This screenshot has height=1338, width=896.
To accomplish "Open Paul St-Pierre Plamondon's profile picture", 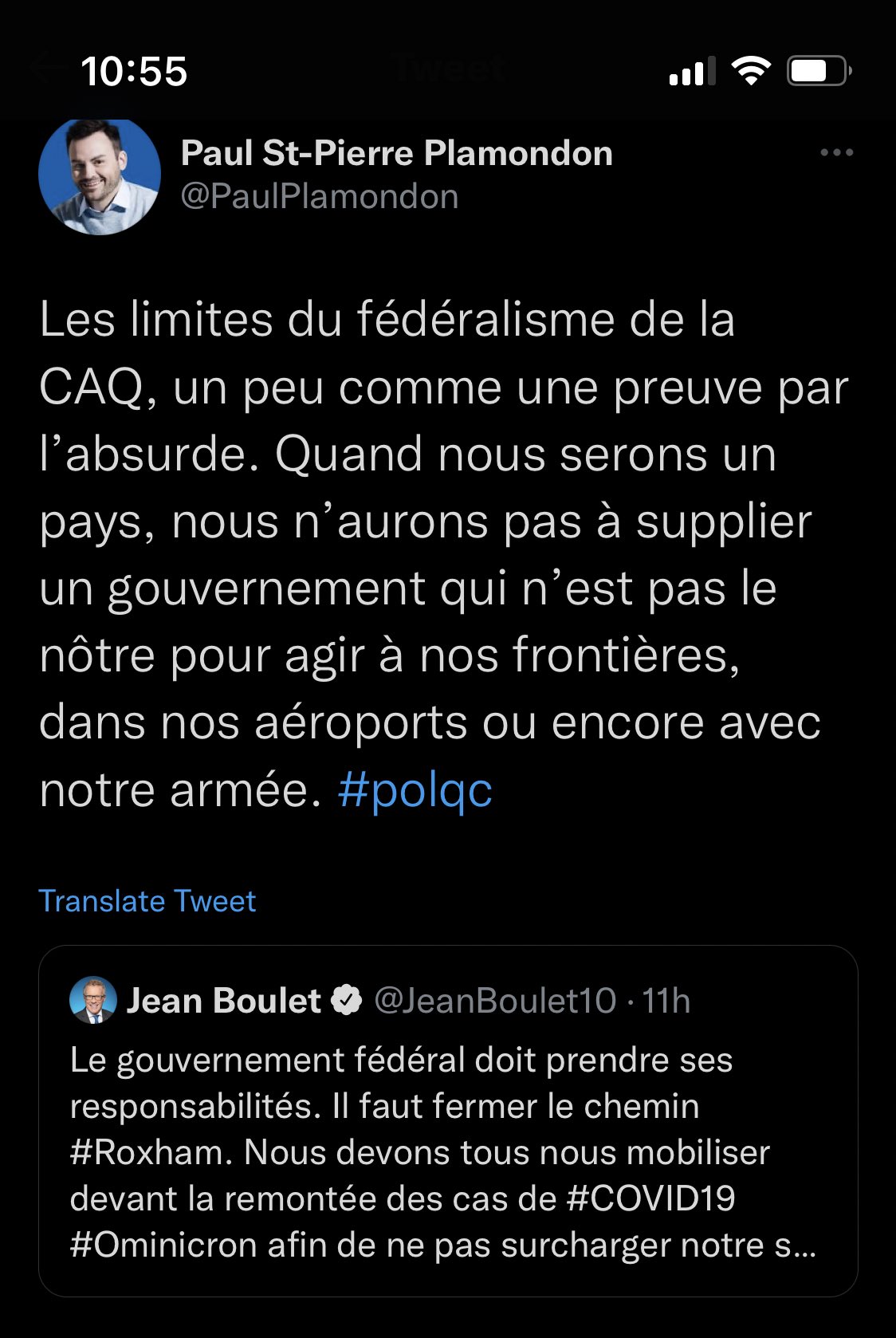I will pyautogui.click(x=100, y=175).
